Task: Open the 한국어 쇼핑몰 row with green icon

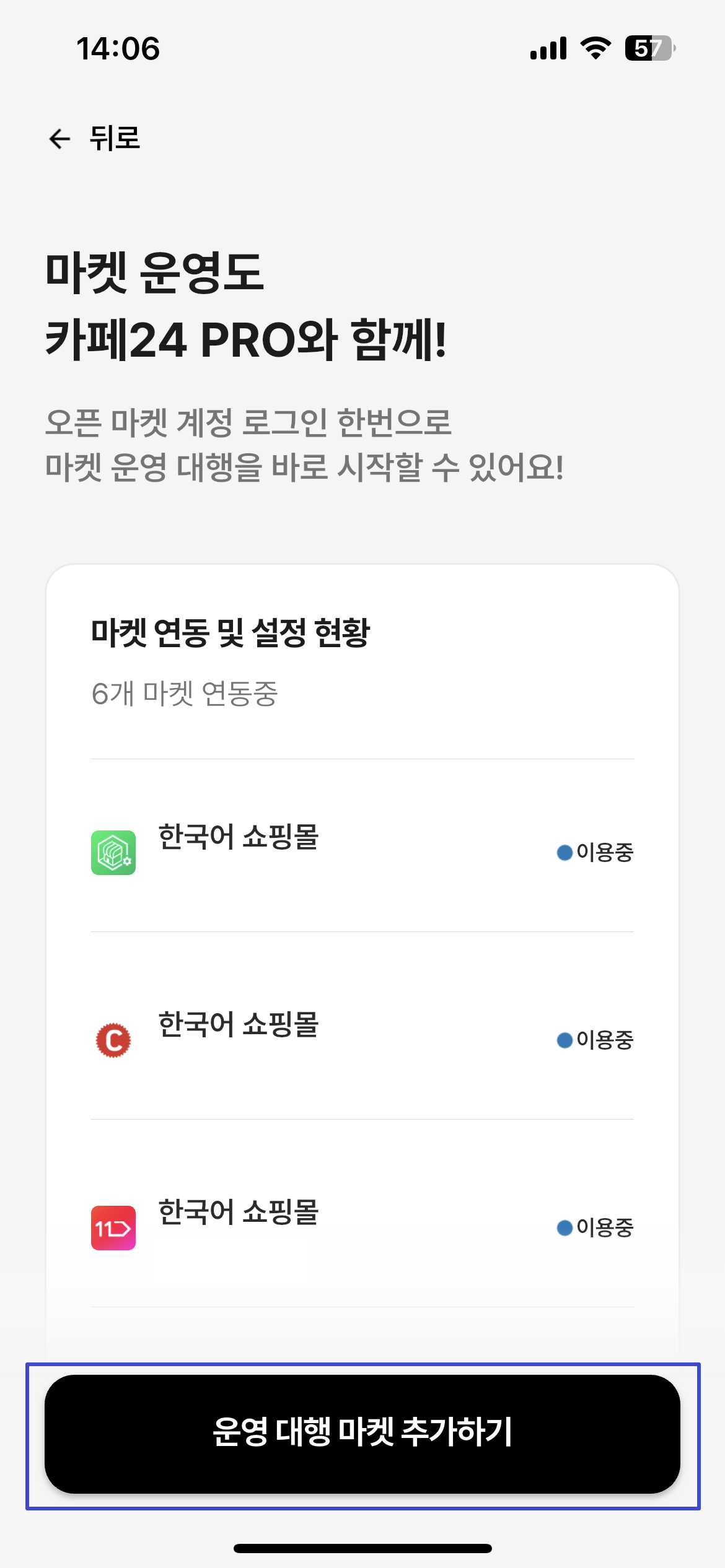Action: (362, 847)
